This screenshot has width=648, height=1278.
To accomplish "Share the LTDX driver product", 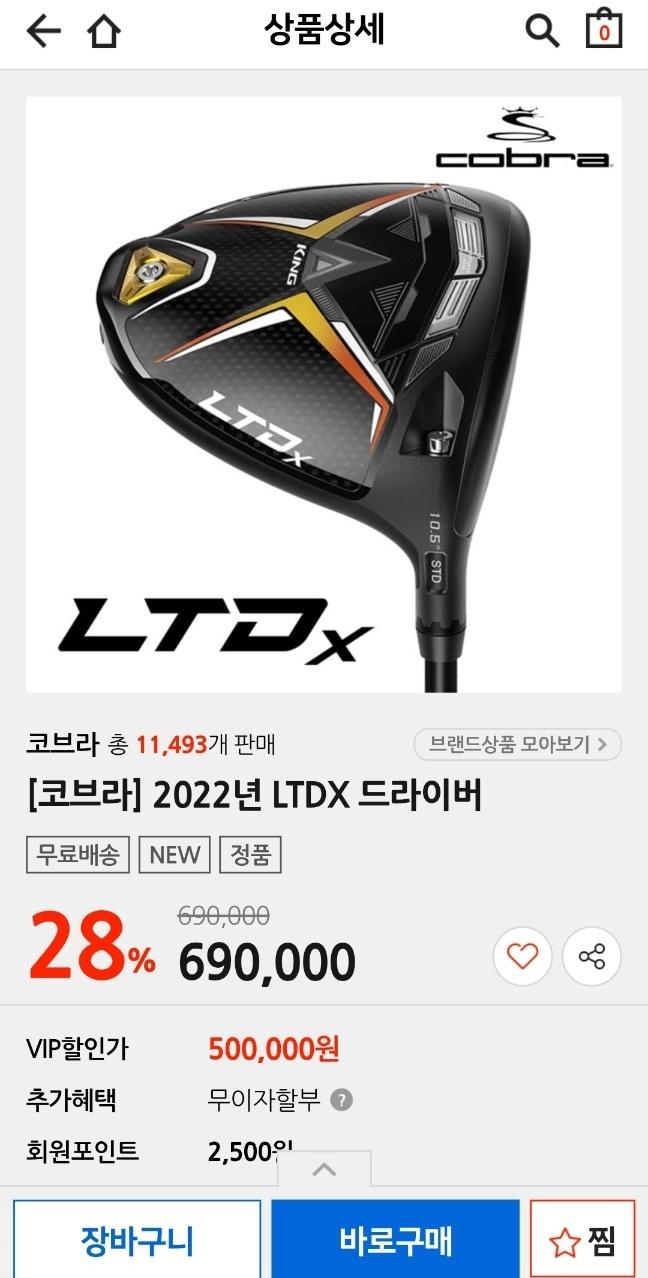I will (x=592, y=957).
